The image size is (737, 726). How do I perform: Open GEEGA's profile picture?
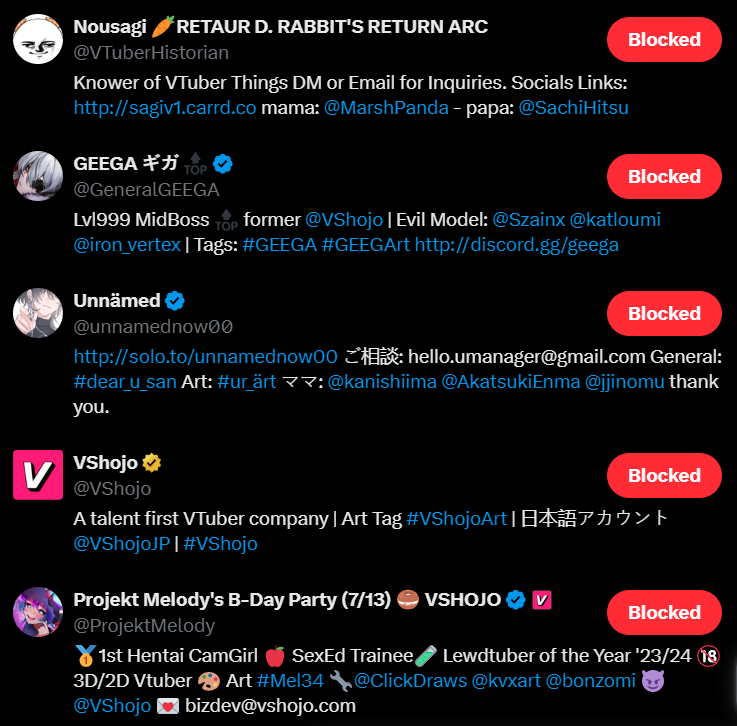[x=38, y=176]
